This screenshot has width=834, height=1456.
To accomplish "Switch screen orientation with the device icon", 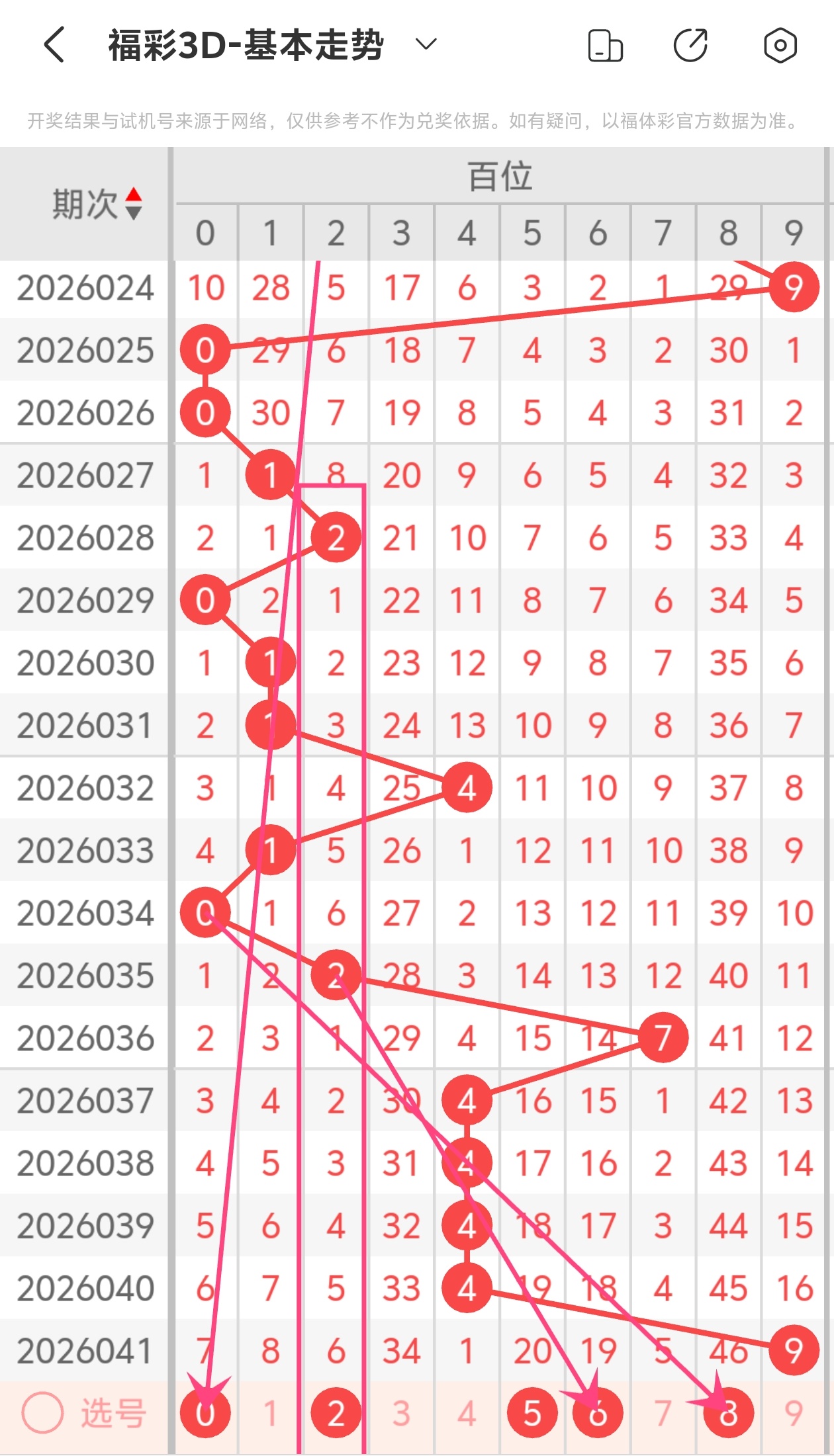I will click(x=605, y=46).
